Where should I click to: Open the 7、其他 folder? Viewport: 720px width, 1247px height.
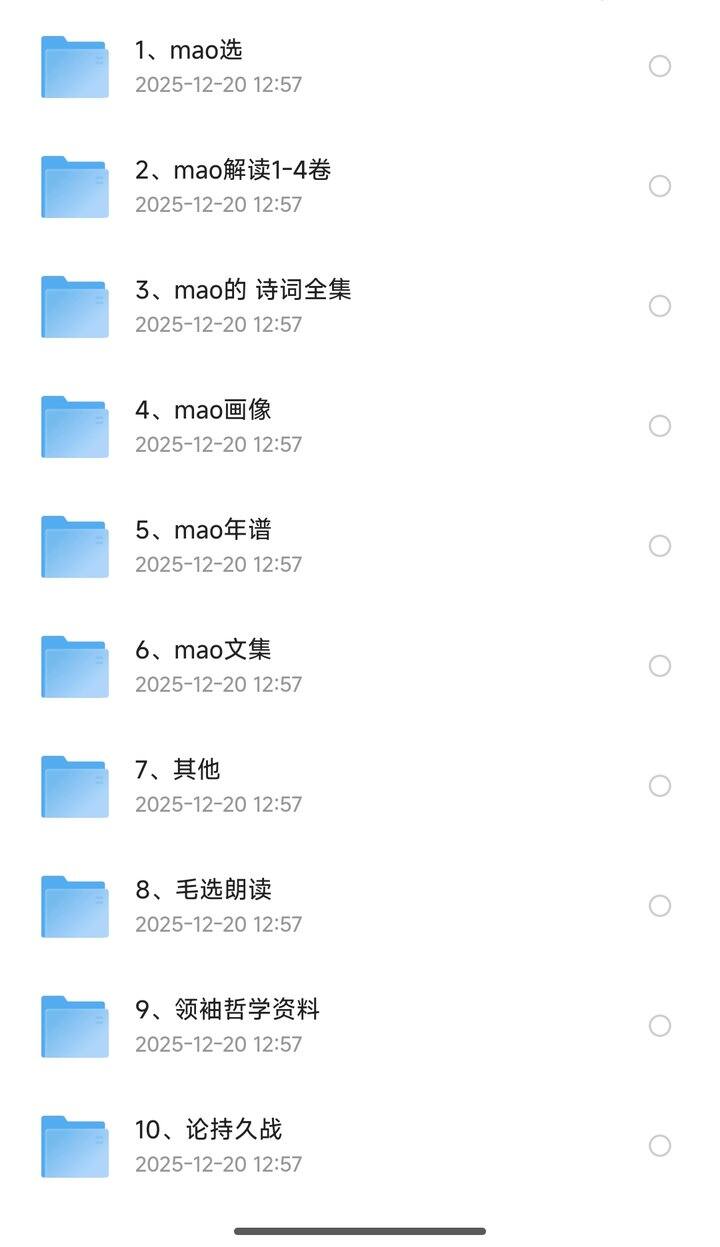click(x=178, y=771)
